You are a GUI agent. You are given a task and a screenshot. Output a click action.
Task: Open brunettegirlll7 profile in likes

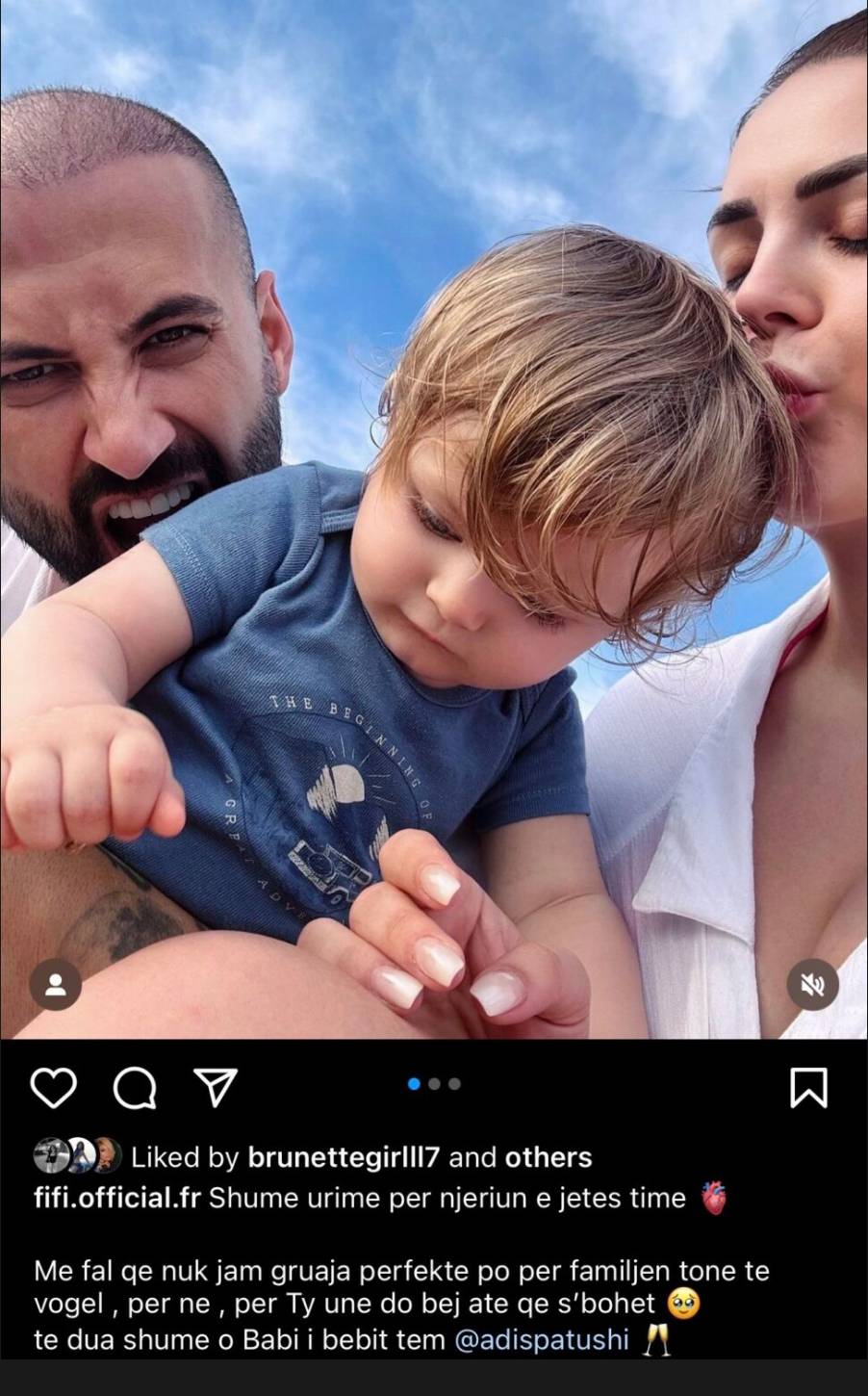click(x=344, y=1157)
